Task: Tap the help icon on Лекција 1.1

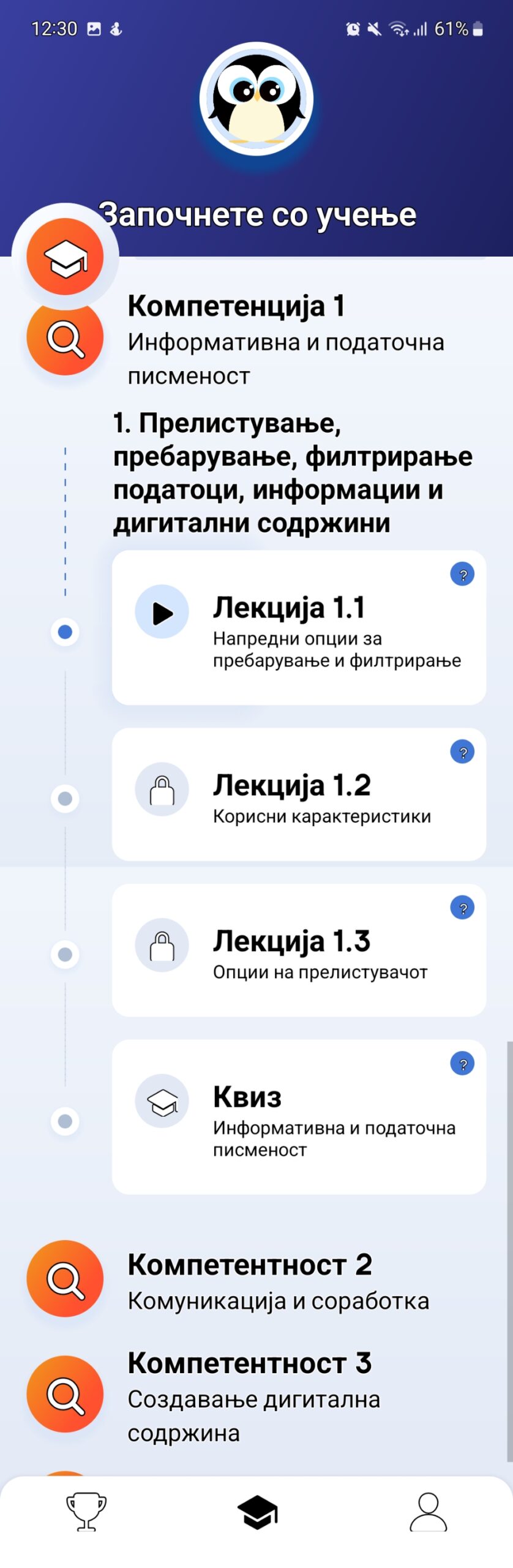Action: pos(462,575)
